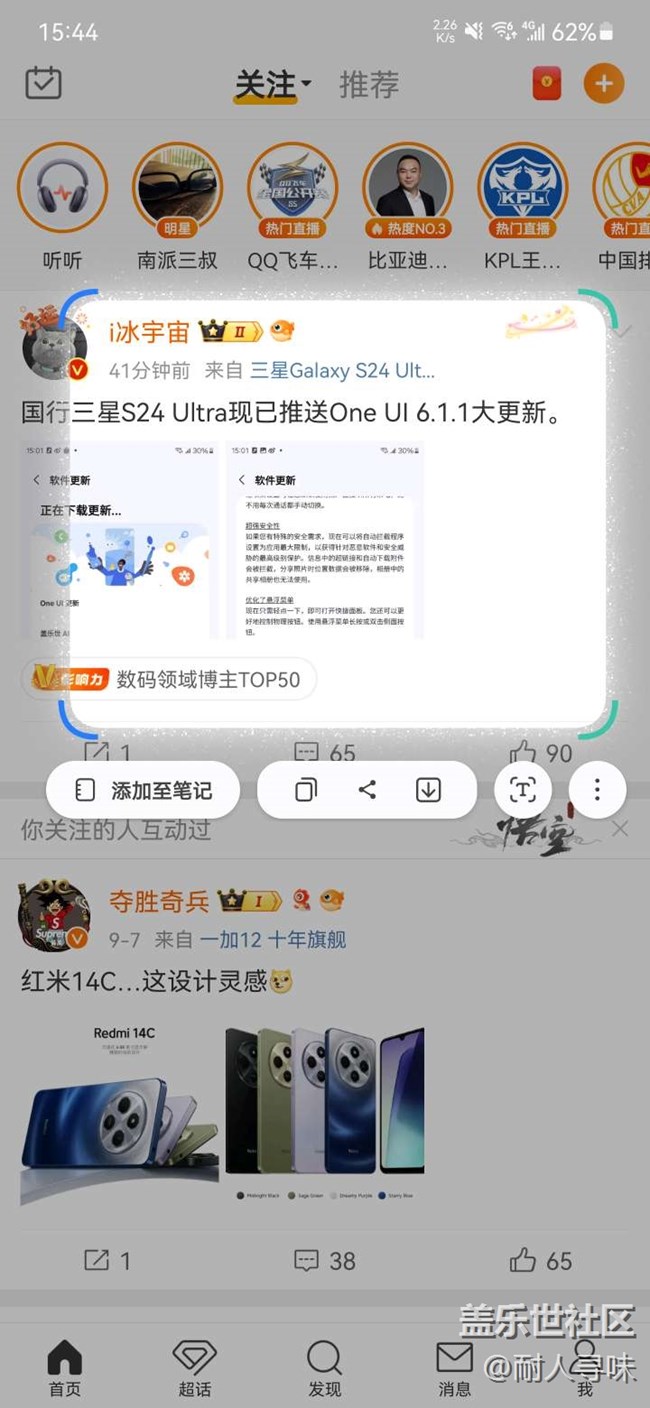
Task: Like 夺胜奇兵's Redmi 14C post
Action: (x=541, y=1260)
